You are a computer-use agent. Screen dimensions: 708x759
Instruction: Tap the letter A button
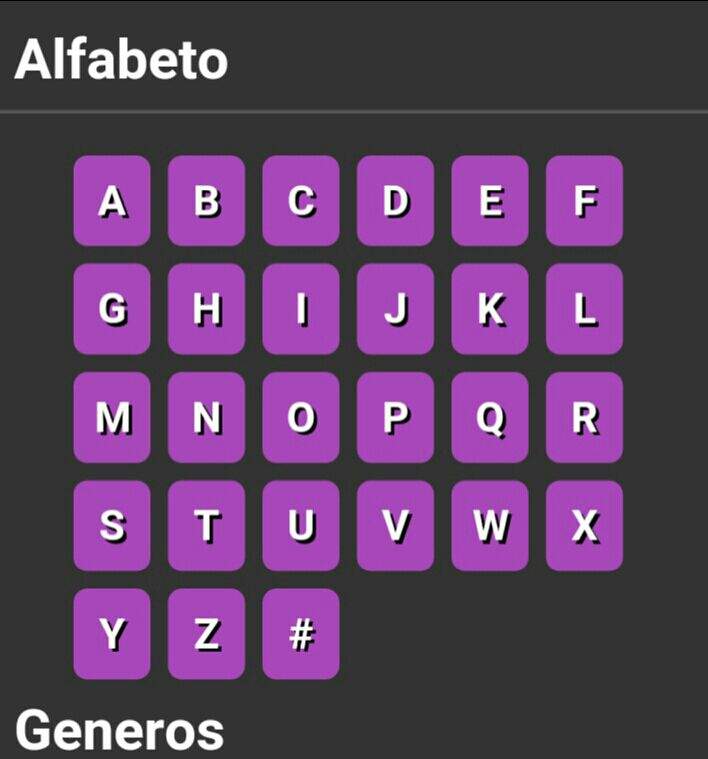[112, 201]
